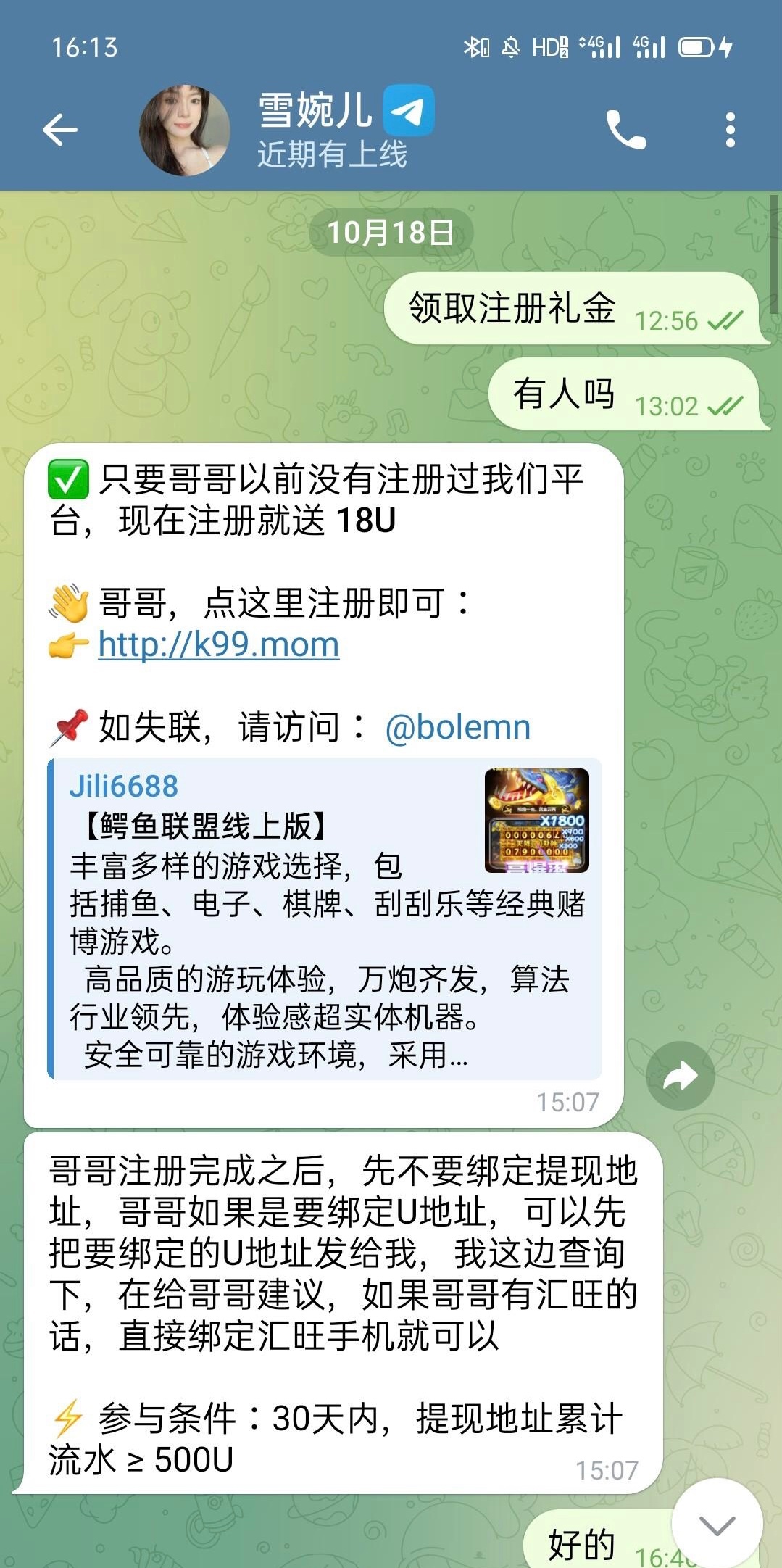This screenshot has width=782, height=1568.
Task: Forward the 15:07 registration message
Action: [x=680, y=1076]
